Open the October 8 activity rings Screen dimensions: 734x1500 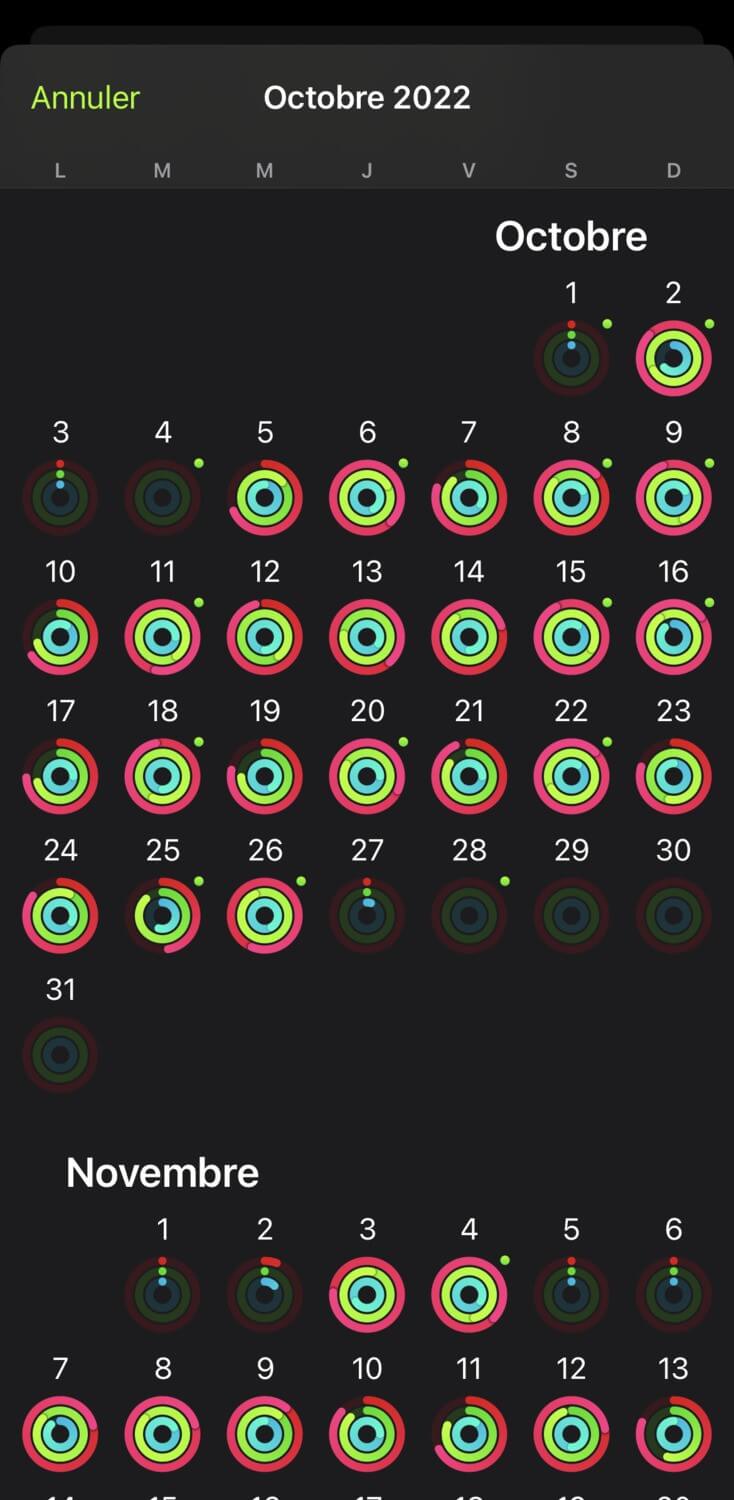(571, 497)
